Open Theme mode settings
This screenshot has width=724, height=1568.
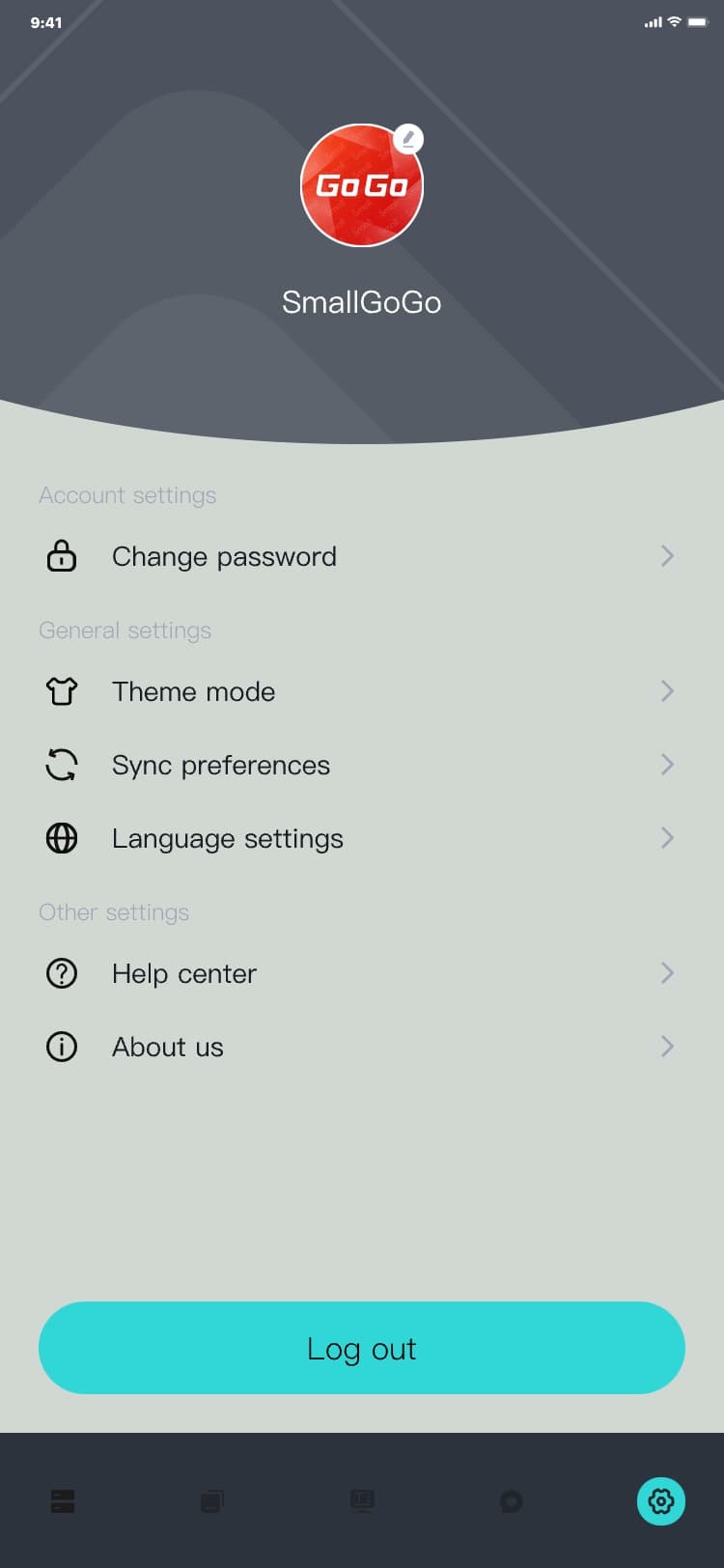(361, 691)
